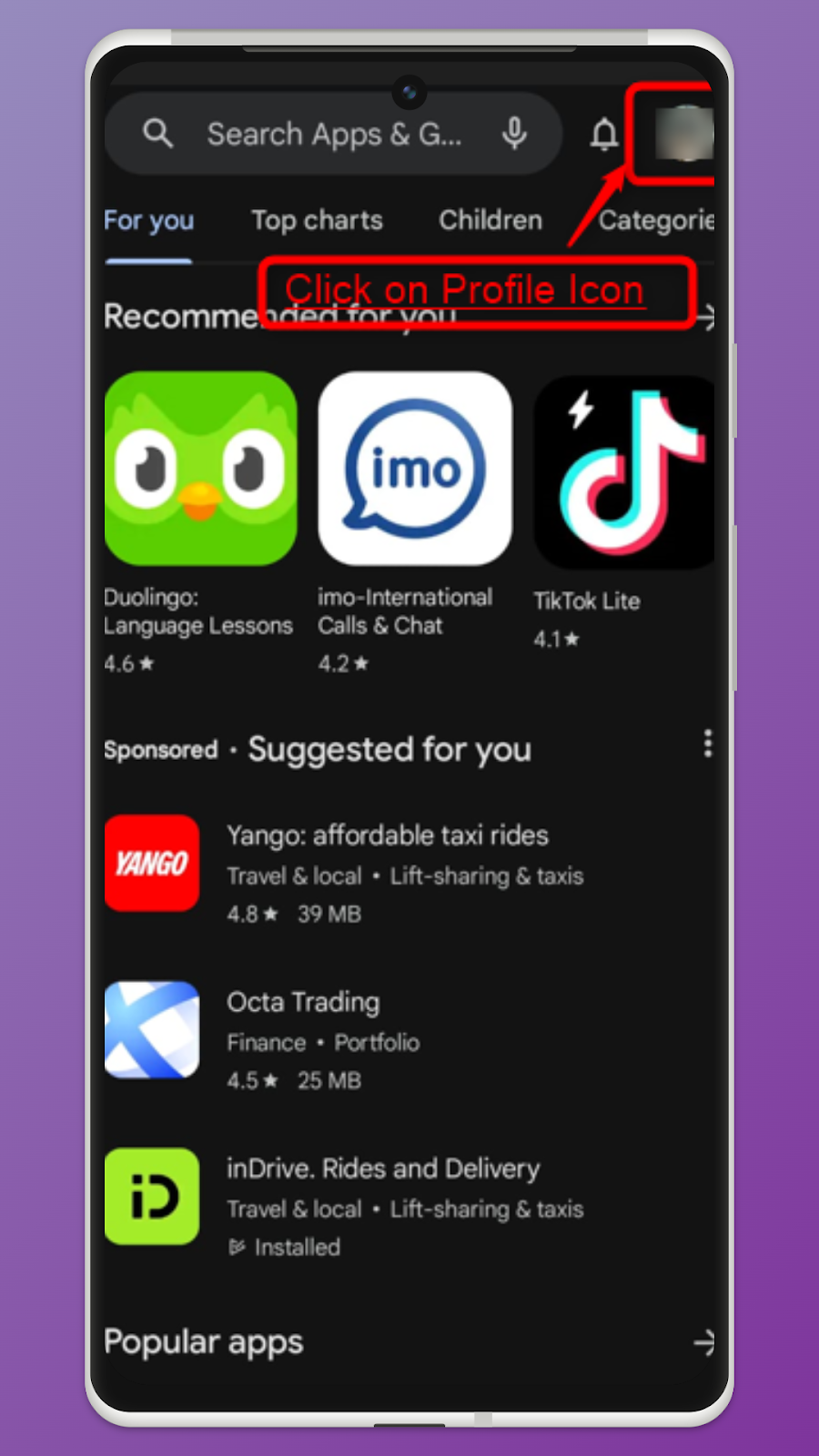
Task: View the Octa Trading app listing
Action: tap(303, 1030)
